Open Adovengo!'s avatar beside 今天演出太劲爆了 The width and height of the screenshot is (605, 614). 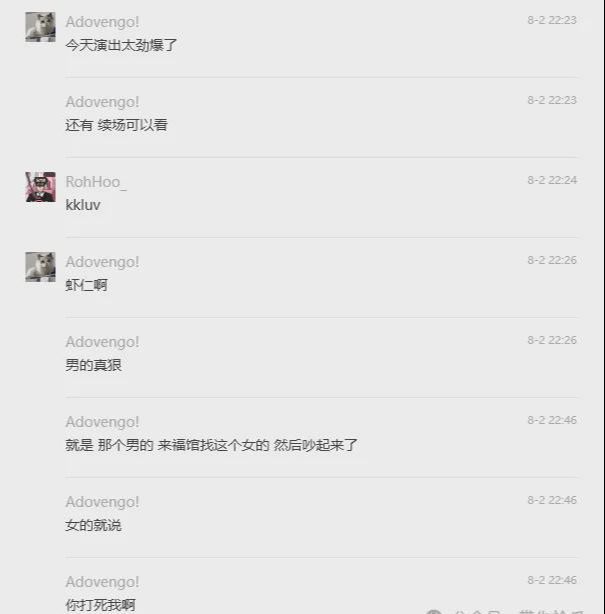tap(40, 27)
